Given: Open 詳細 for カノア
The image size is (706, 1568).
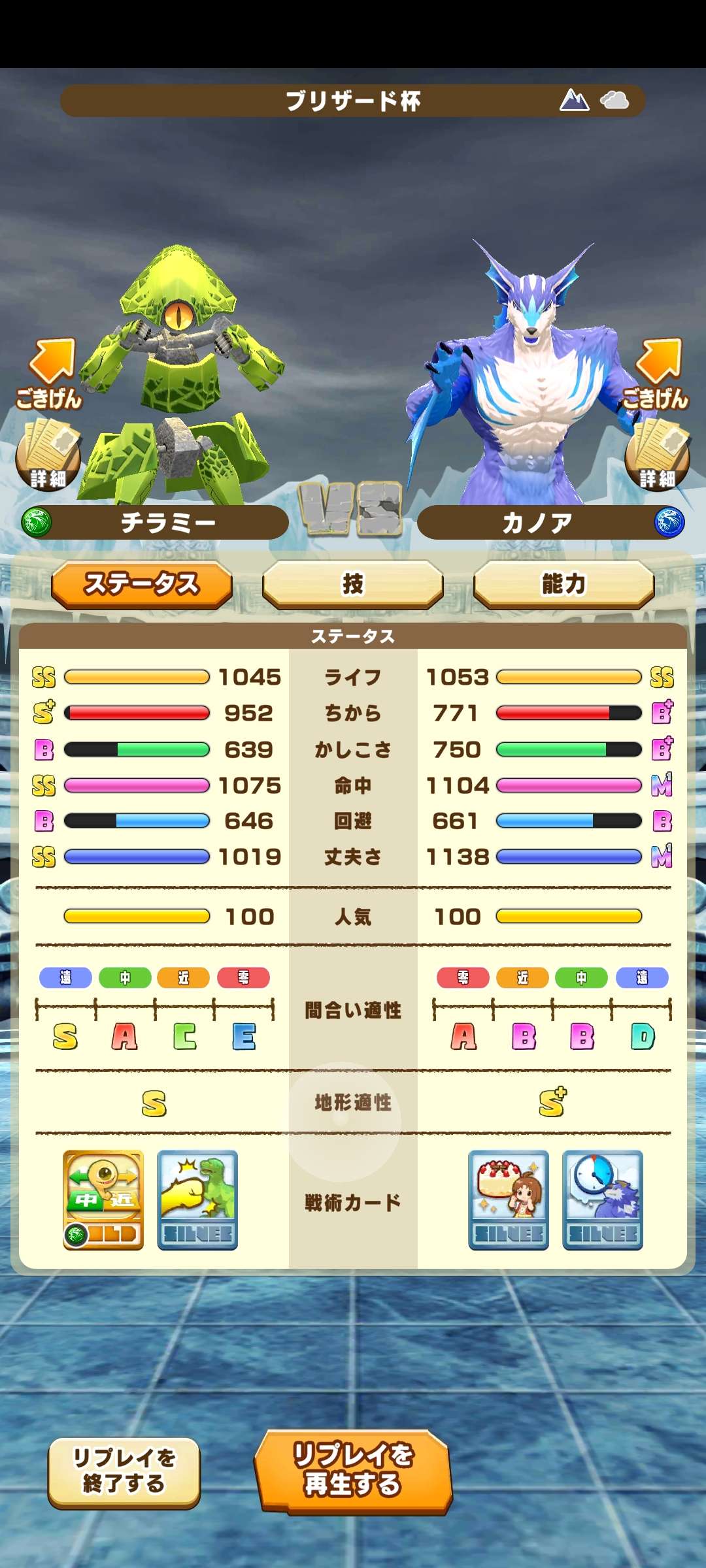Looking at the screenshot, I should coord(657,456).
